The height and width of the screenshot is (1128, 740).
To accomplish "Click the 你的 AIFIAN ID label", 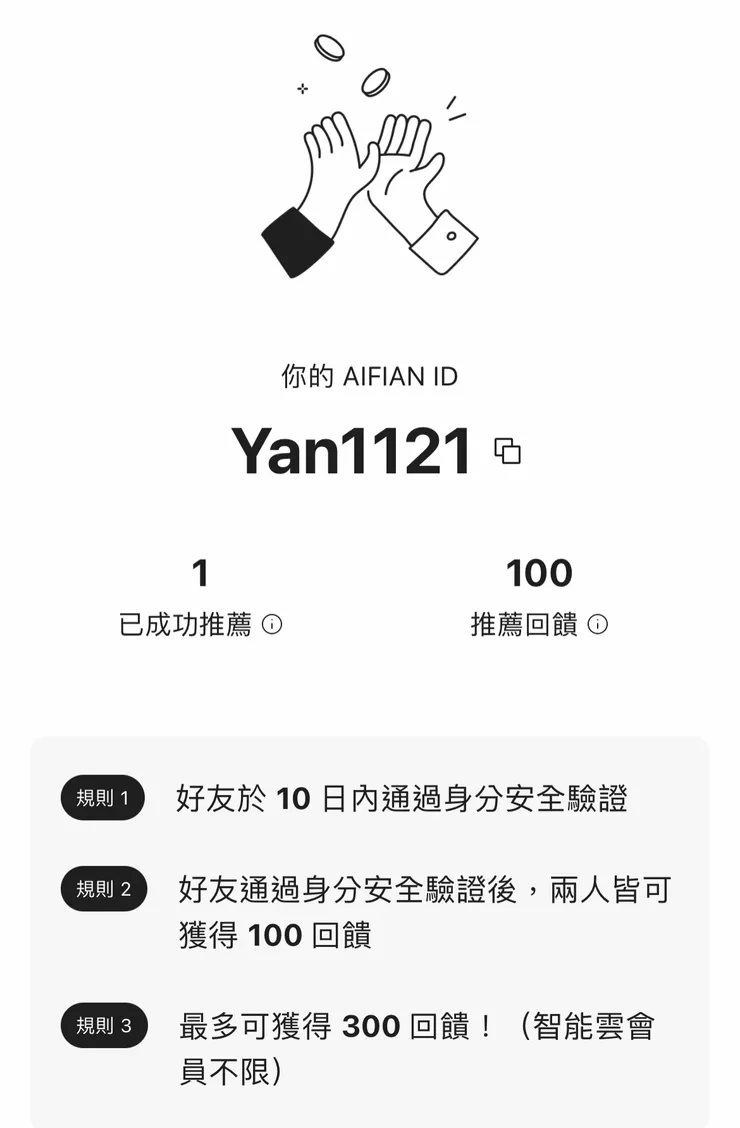I will coord(369,377).
